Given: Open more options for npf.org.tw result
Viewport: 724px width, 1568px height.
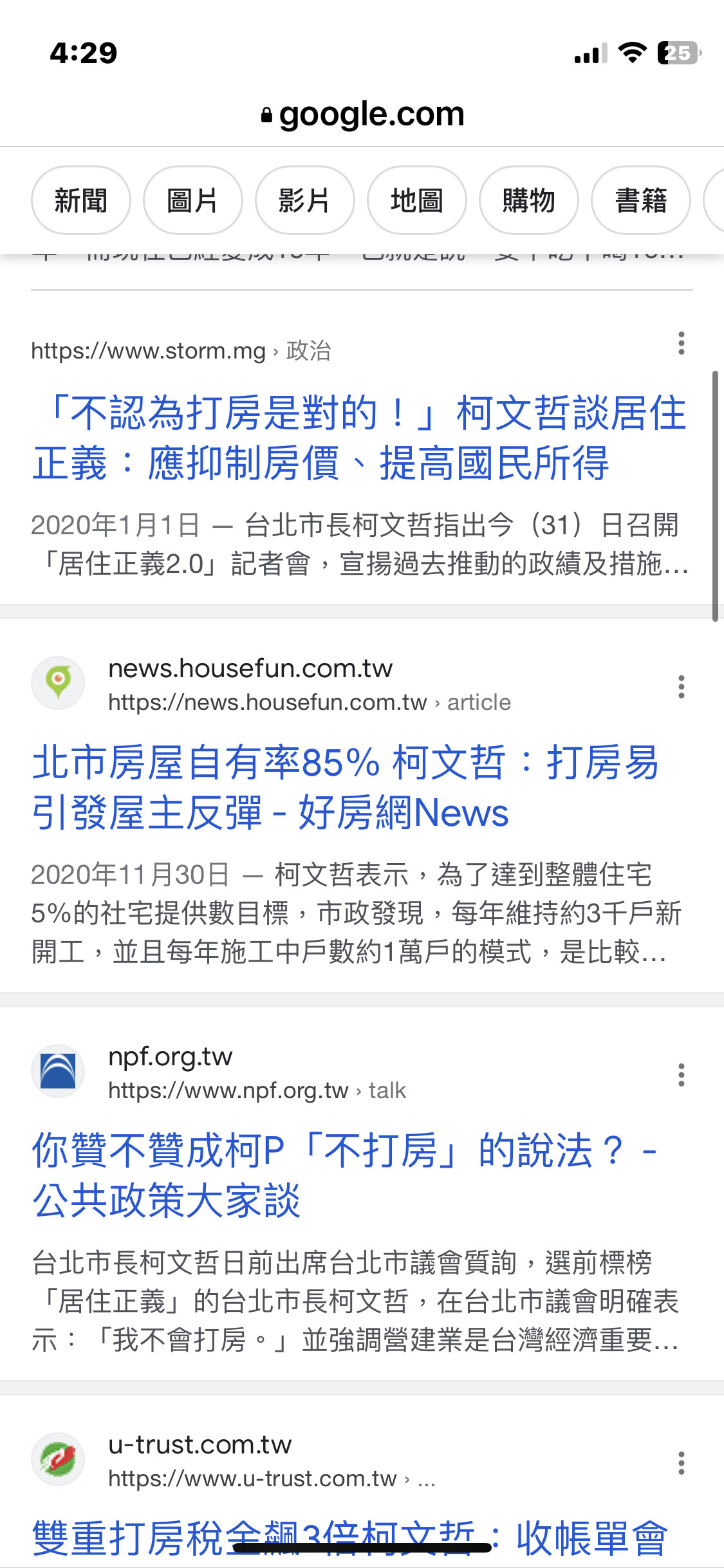Looking at the screenshot, I should [x=682, y=1075].
